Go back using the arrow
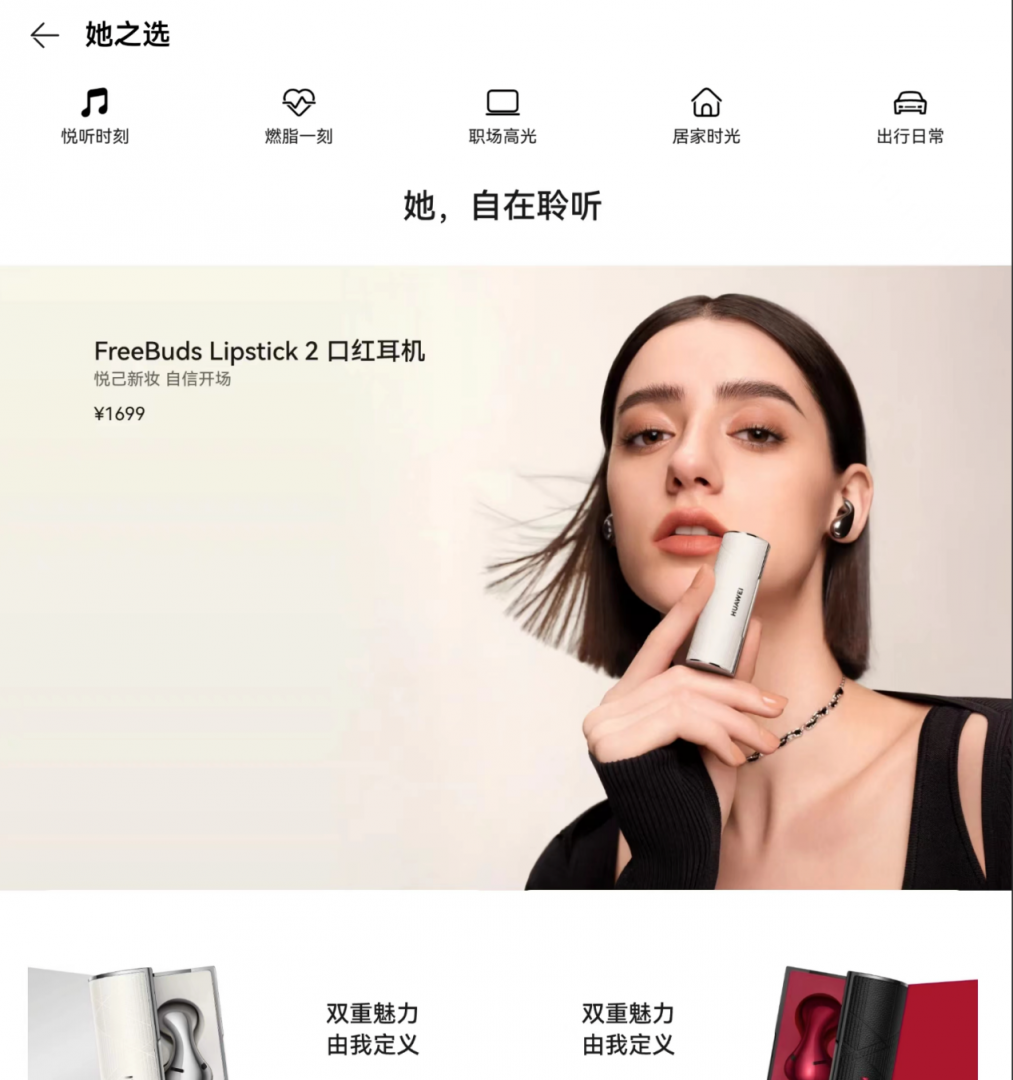Screen dimensions: 1013x1080 (44, 36)
